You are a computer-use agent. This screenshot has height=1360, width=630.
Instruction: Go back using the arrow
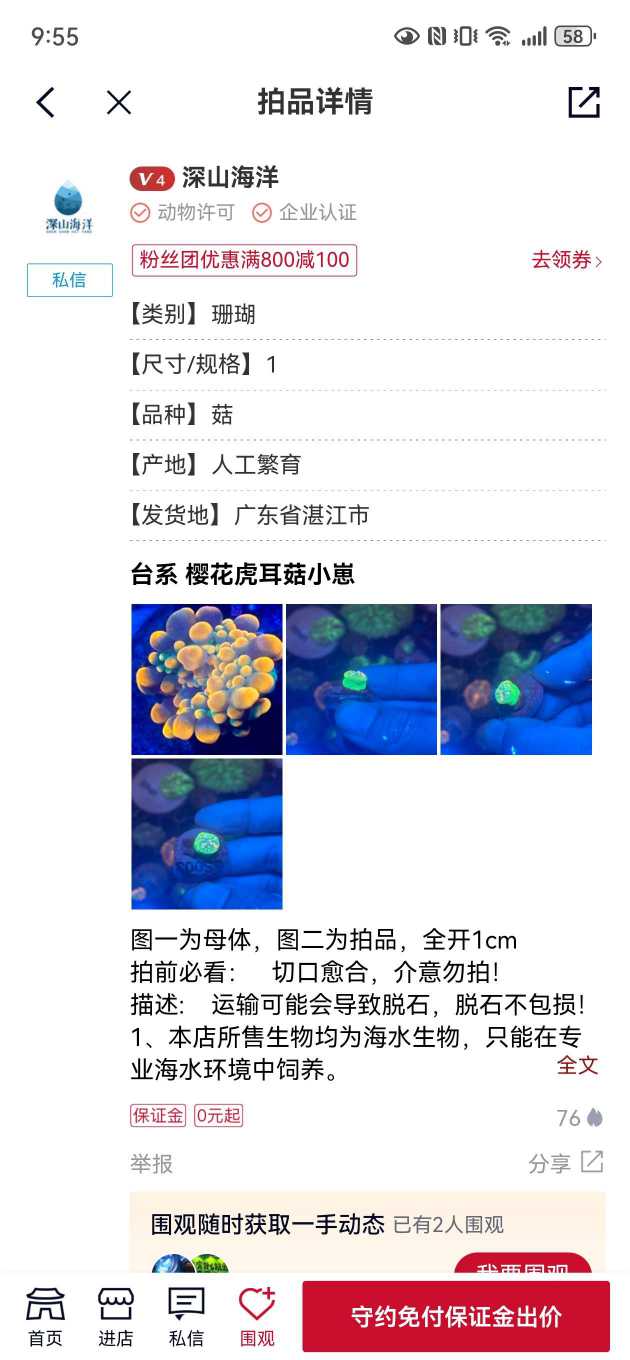click(45, 102)
